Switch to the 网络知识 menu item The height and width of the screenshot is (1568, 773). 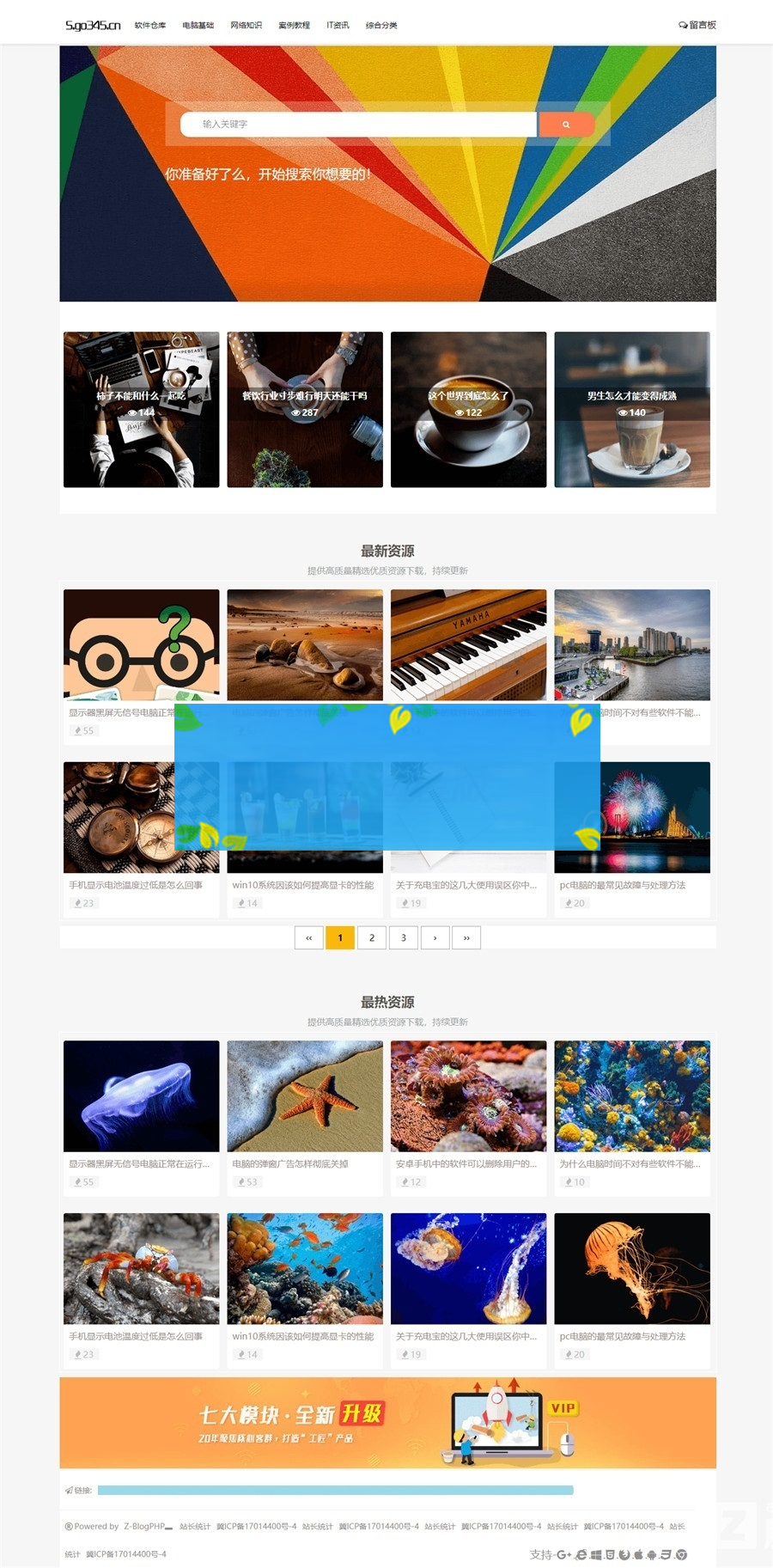[x=247, y=26]
